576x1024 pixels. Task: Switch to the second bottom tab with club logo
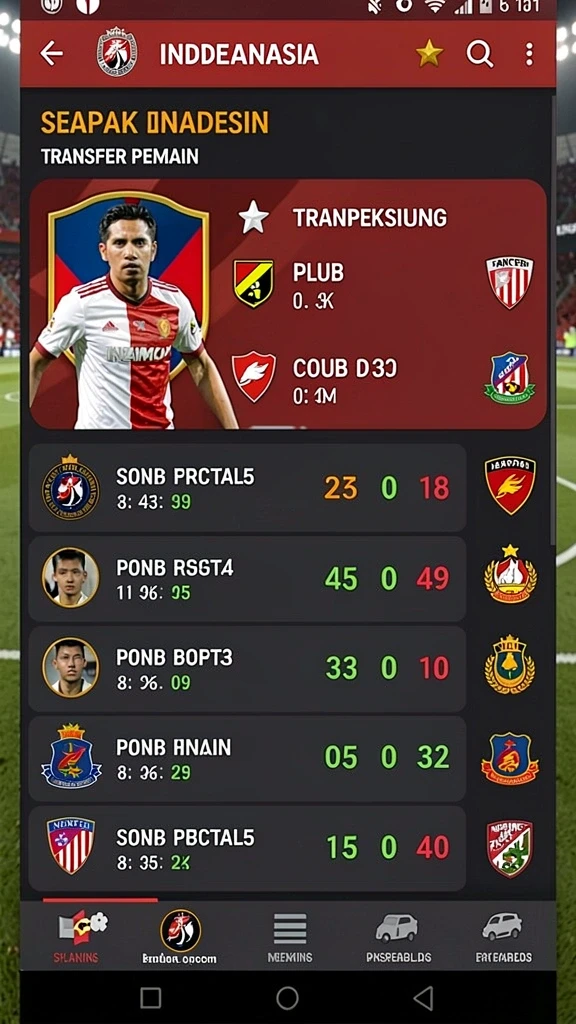[x=180, y=936]
